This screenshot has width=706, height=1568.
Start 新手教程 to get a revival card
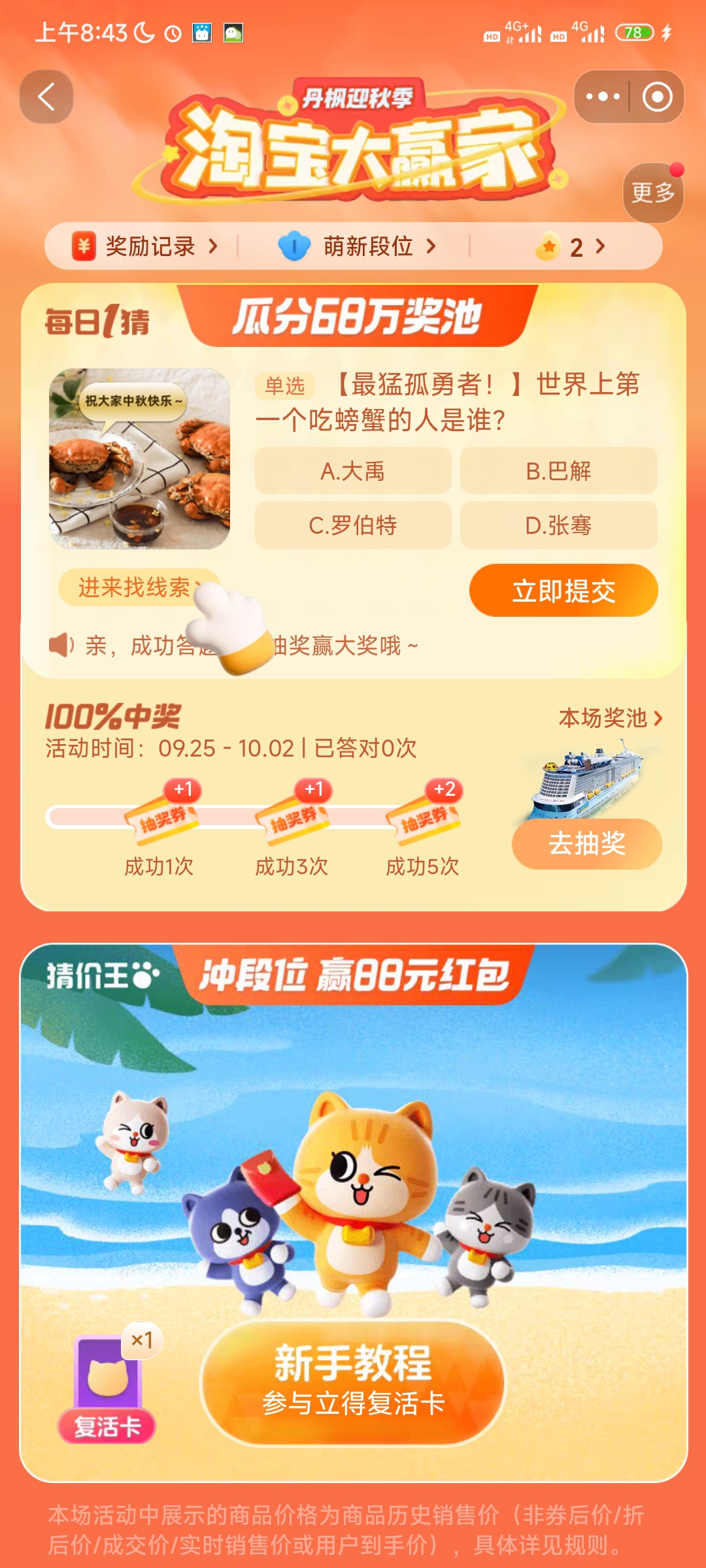(x=353, y=1382)
